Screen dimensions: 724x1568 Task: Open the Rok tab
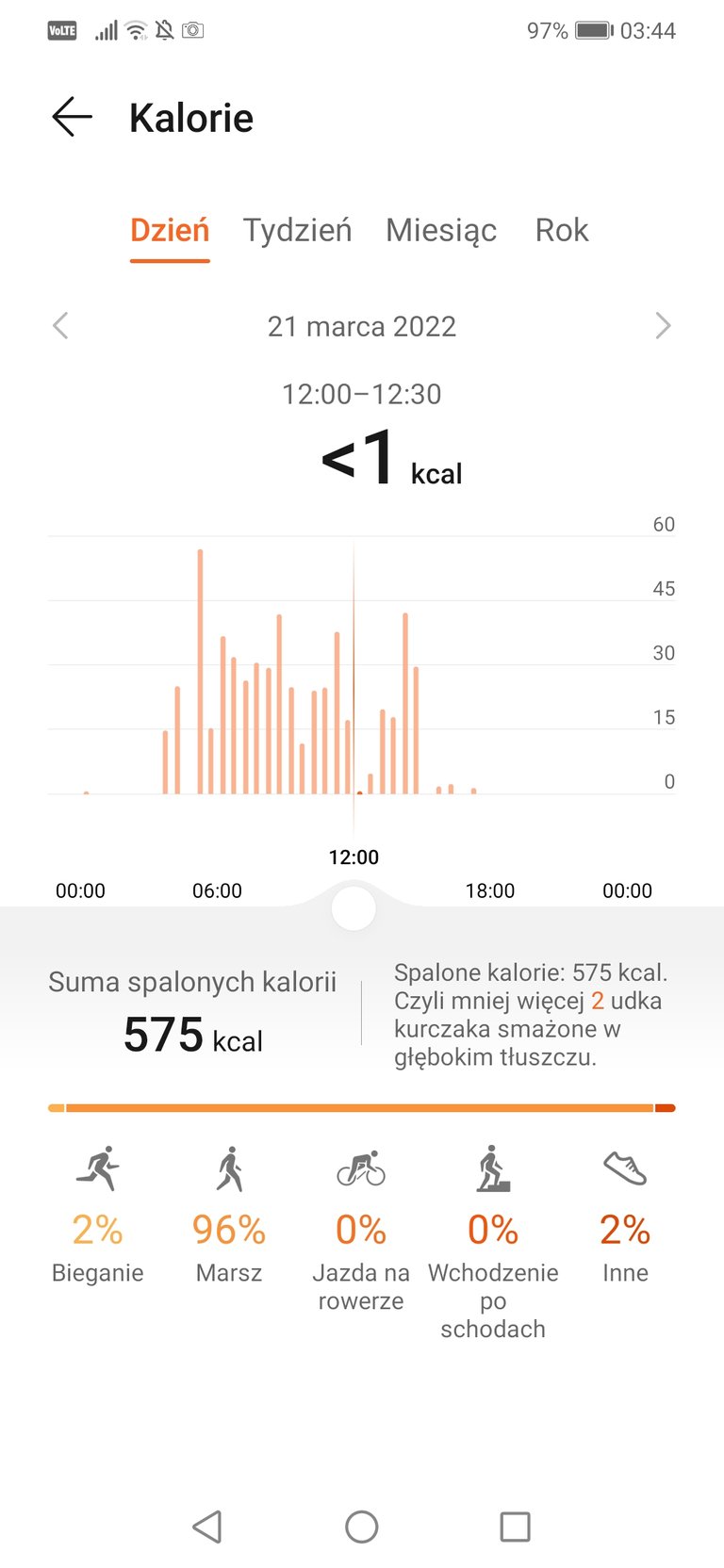(x=562, y=230)
